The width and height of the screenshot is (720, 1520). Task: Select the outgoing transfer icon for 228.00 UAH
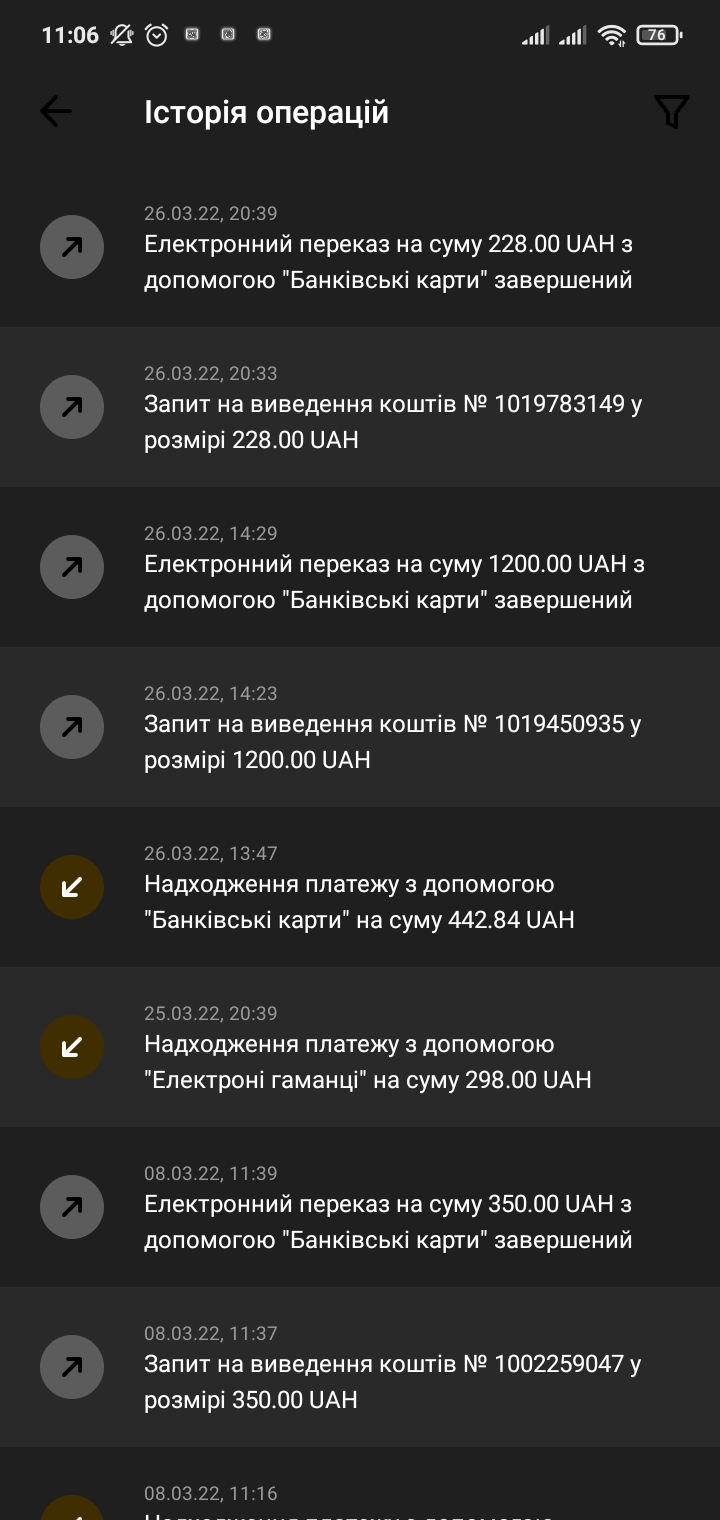(71, 247)
